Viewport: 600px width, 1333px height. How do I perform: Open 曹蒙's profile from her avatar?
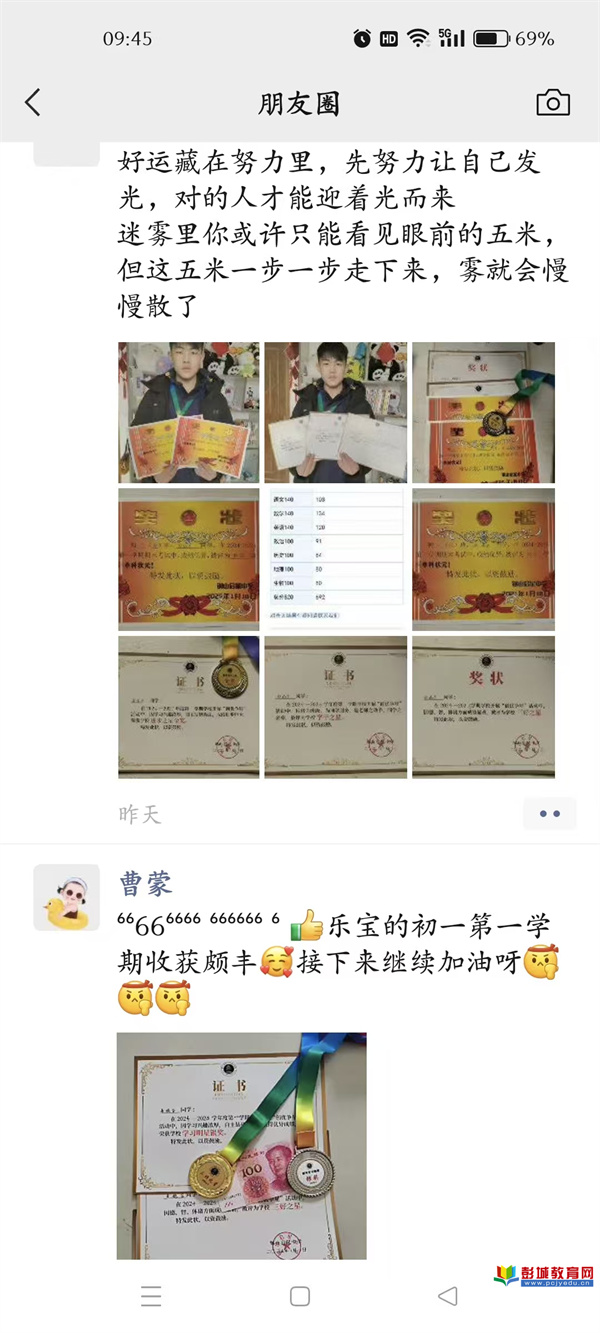66,897
